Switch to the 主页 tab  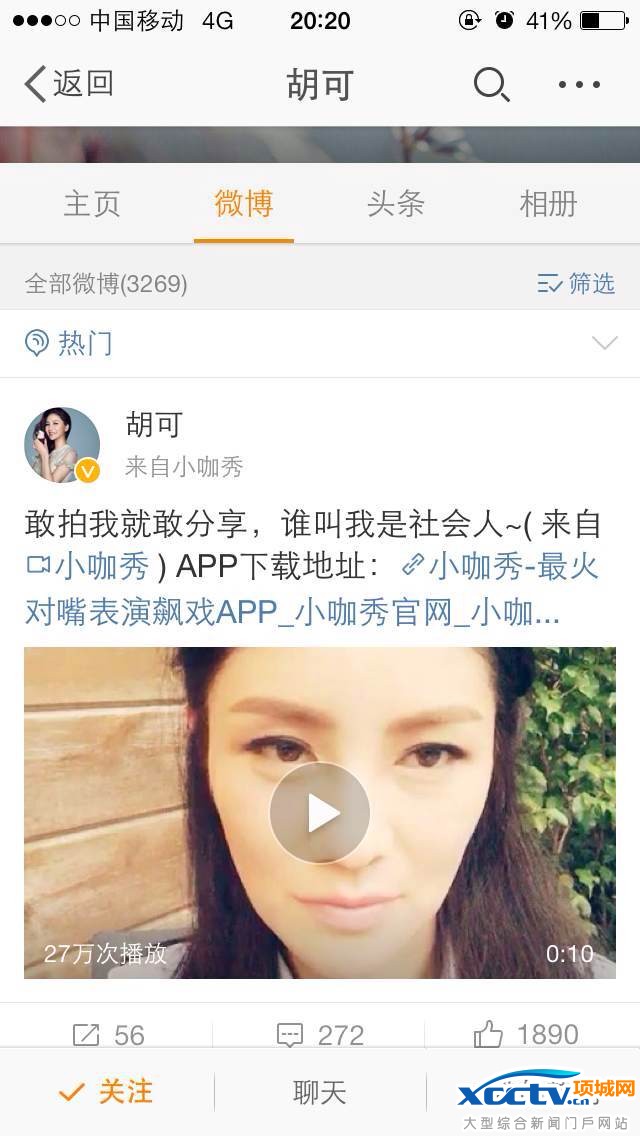click(92, 204)
